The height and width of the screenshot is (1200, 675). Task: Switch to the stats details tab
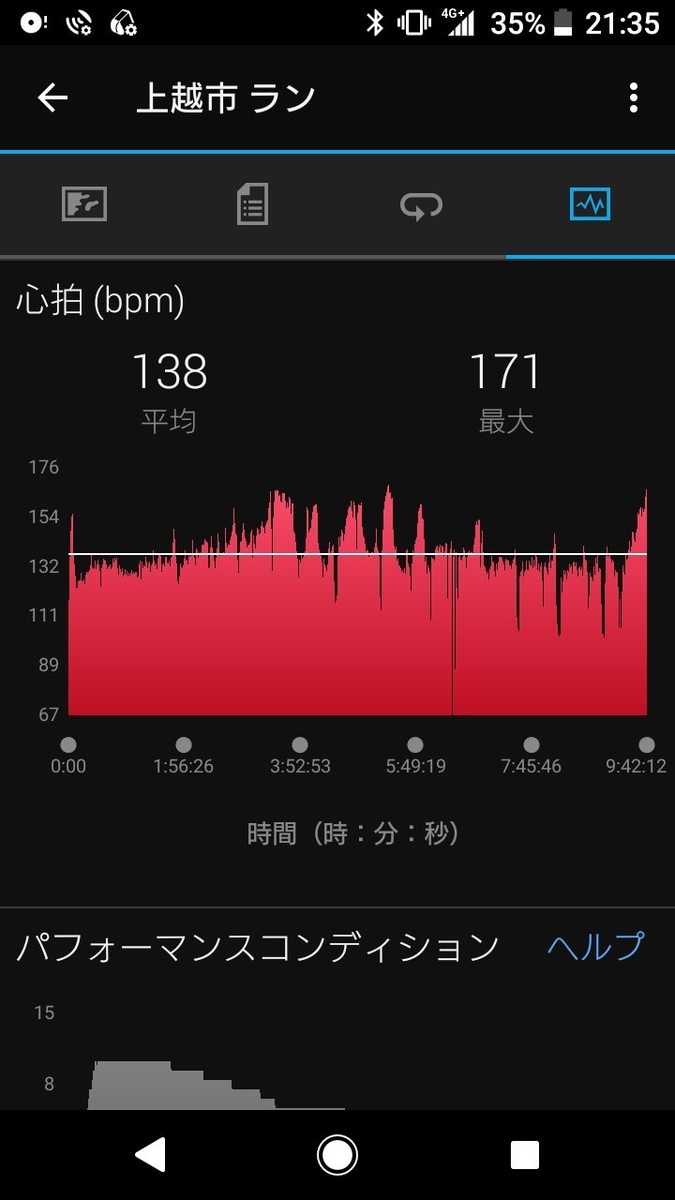pyautogui.click(x=252, y=205)
